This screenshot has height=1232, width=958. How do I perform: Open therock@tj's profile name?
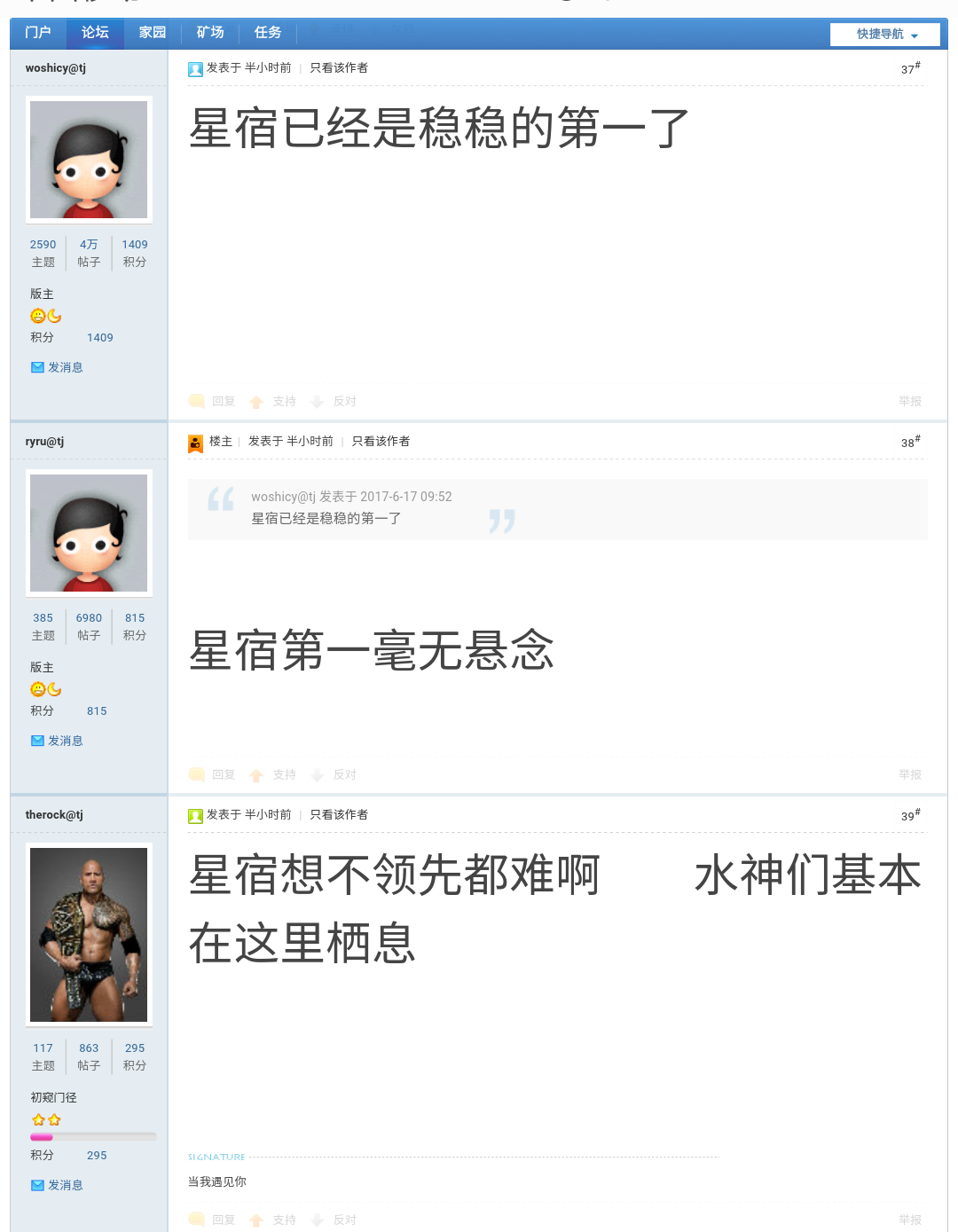(54, 815)
